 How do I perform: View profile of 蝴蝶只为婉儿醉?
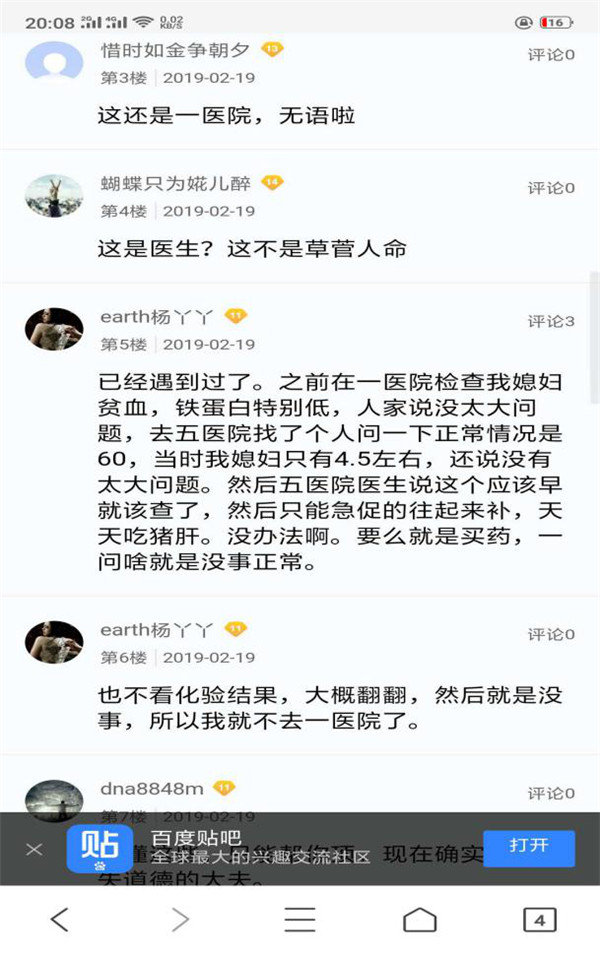[54, 196]
